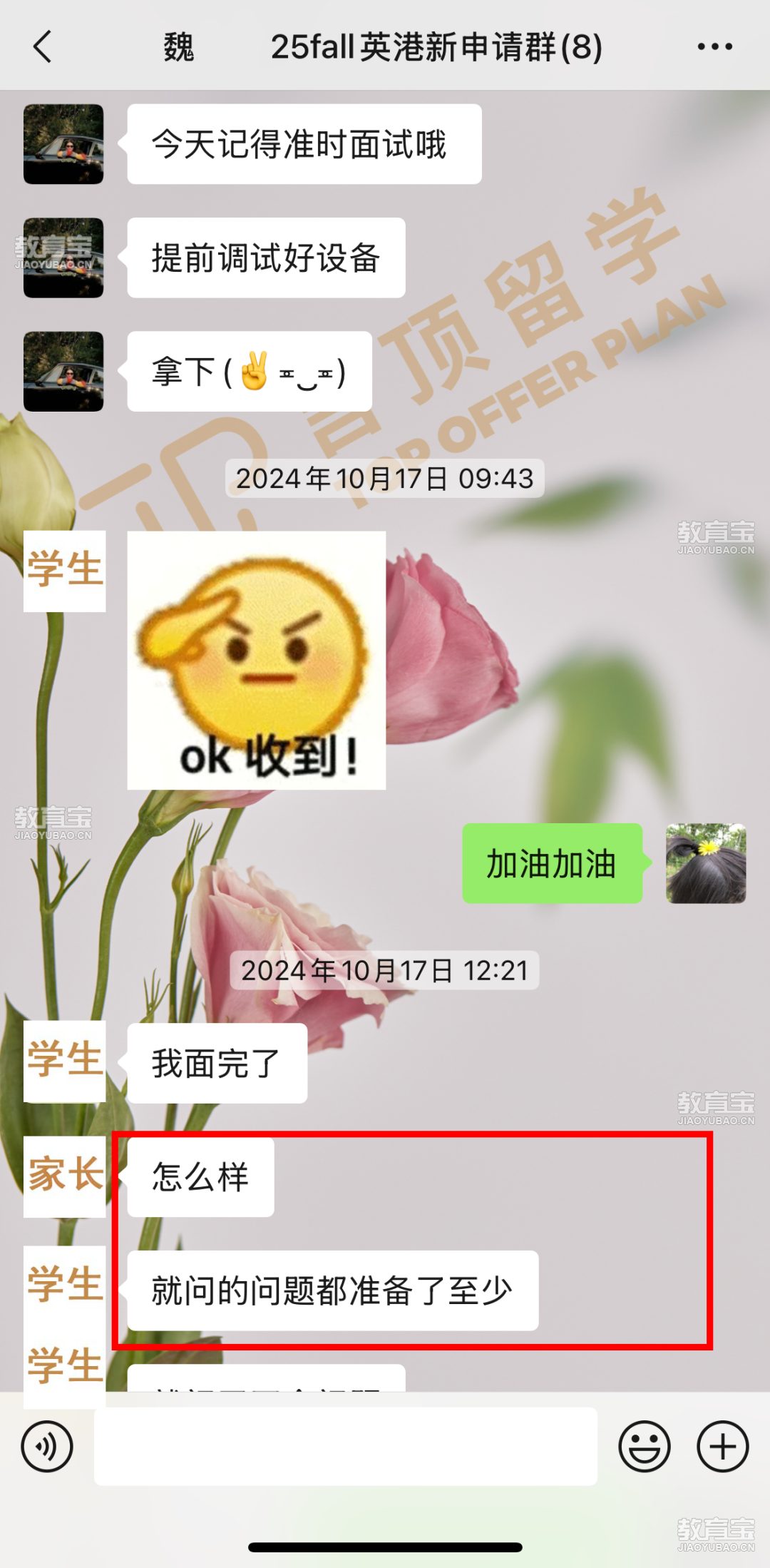This screenshot has width=770, height=1568.
Task: View the "ok 收到!" sticker
Action: click(256, 660)
